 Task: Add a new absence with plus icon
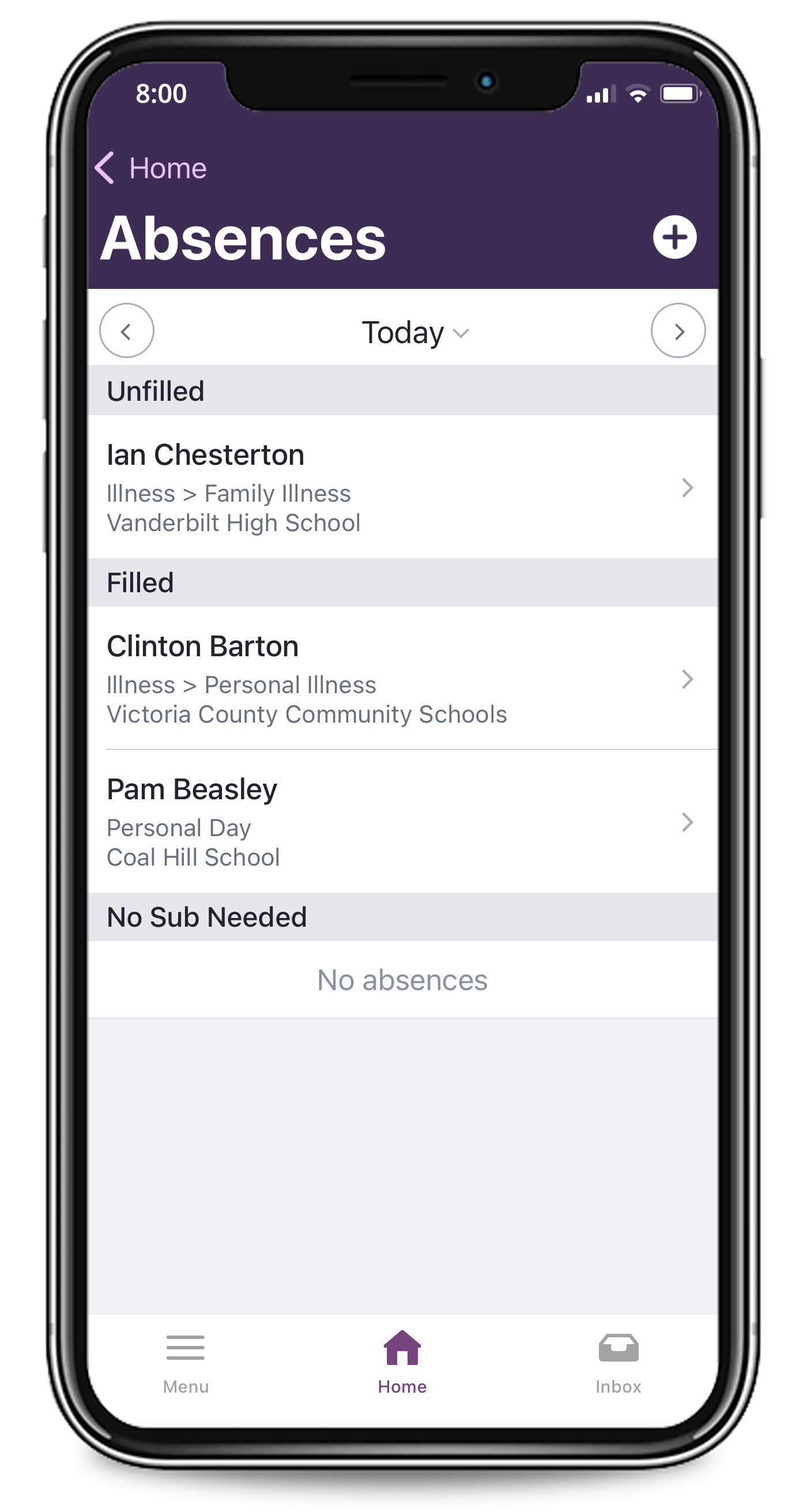click(674, 237)
